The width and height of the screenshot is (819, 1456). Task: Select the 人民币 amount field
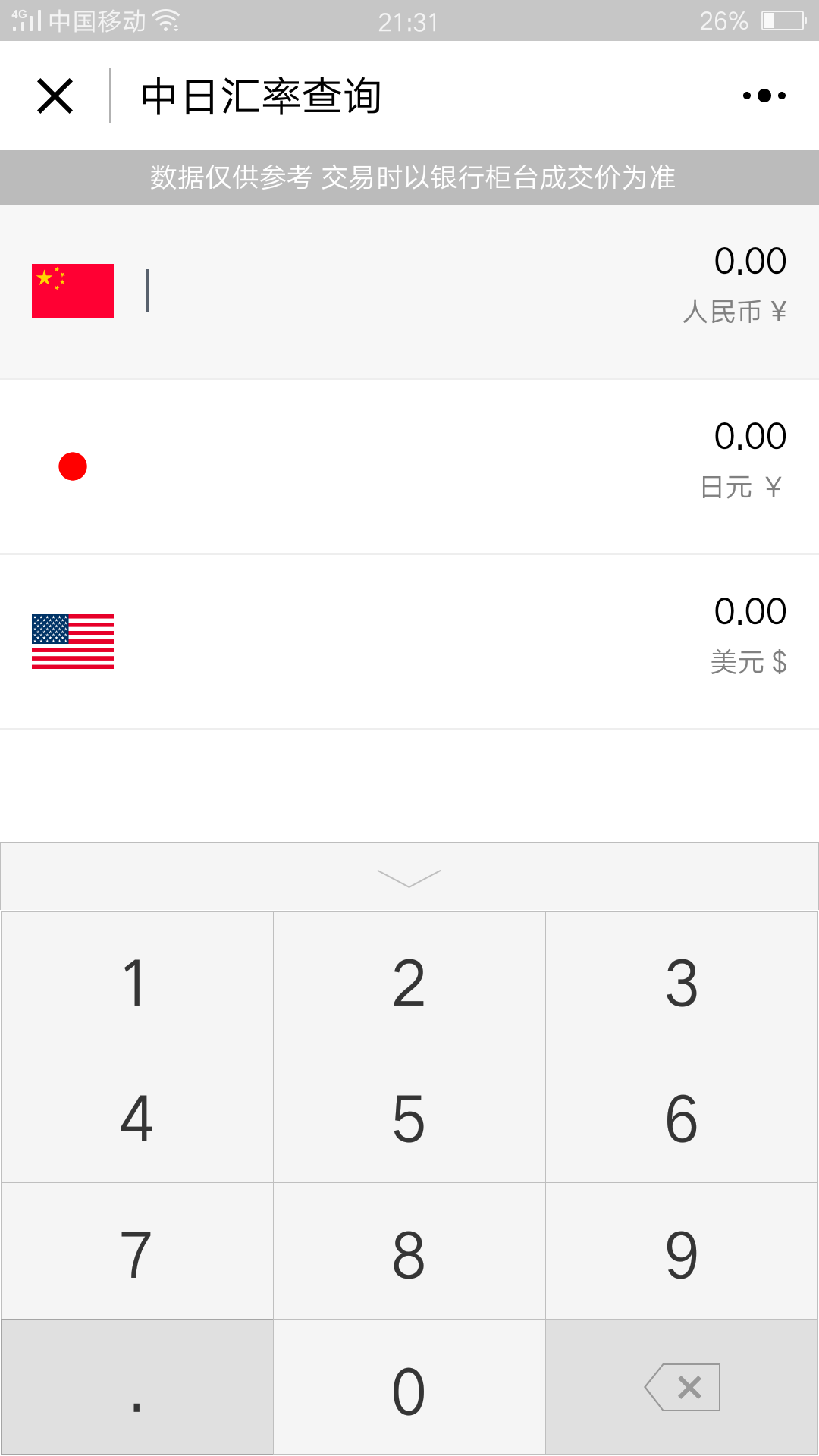[409, 291]
